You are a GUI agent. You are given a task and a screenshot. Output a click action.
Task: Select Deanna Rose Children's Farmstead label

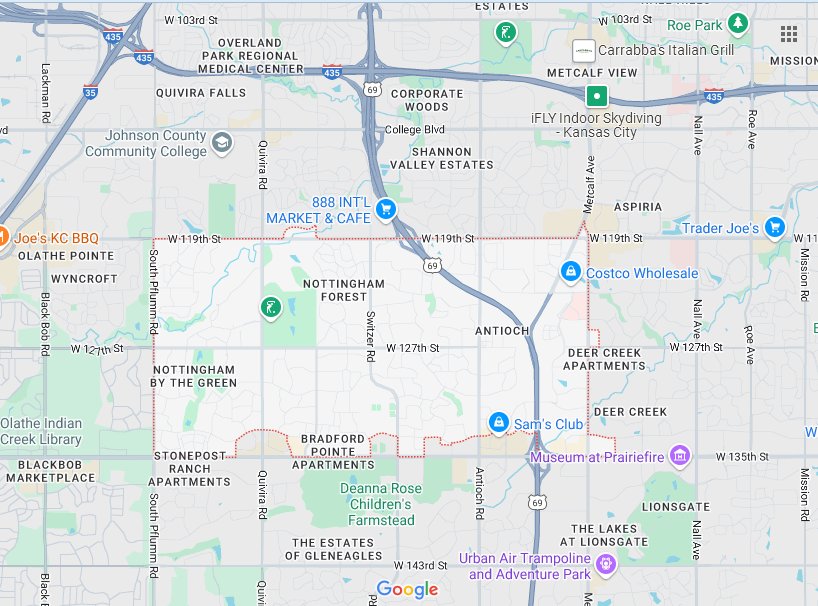pos(380,504)
